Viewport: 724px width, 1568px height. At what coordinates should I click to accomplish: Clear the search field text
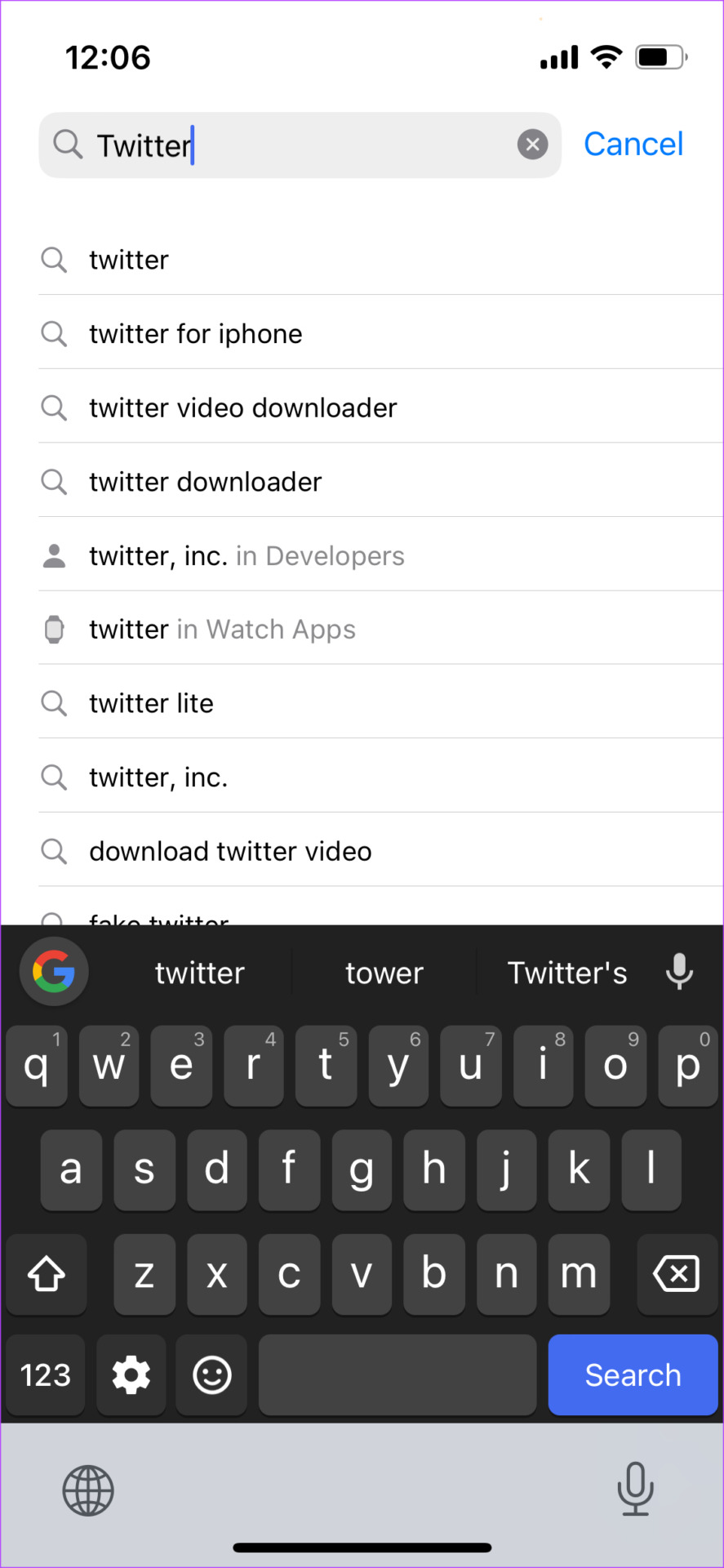click(532, 145)
